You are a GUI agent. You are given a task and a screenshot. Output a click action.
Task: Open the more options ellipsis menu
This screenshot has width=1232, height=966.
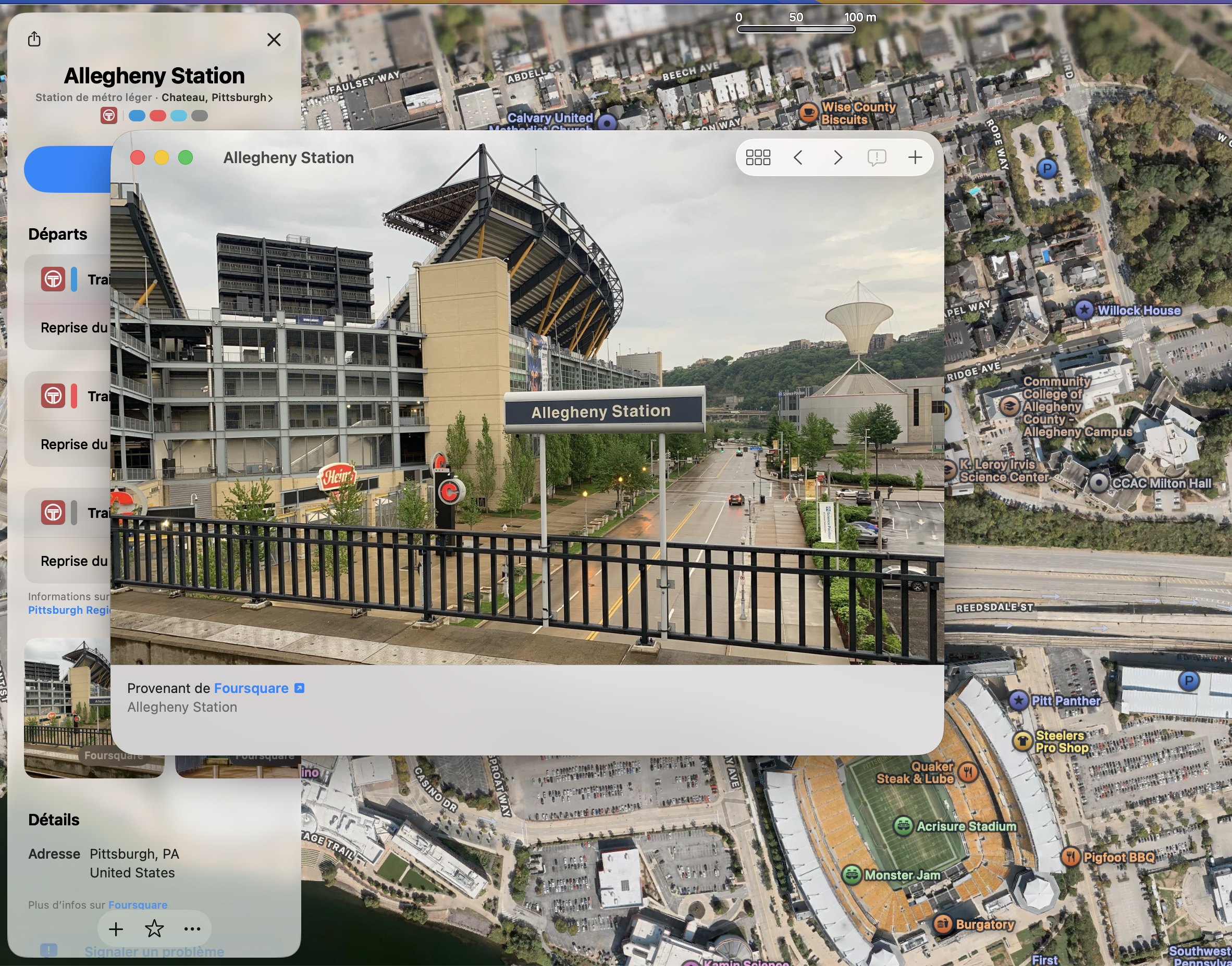pyautogui.click(x=192, y=928)
